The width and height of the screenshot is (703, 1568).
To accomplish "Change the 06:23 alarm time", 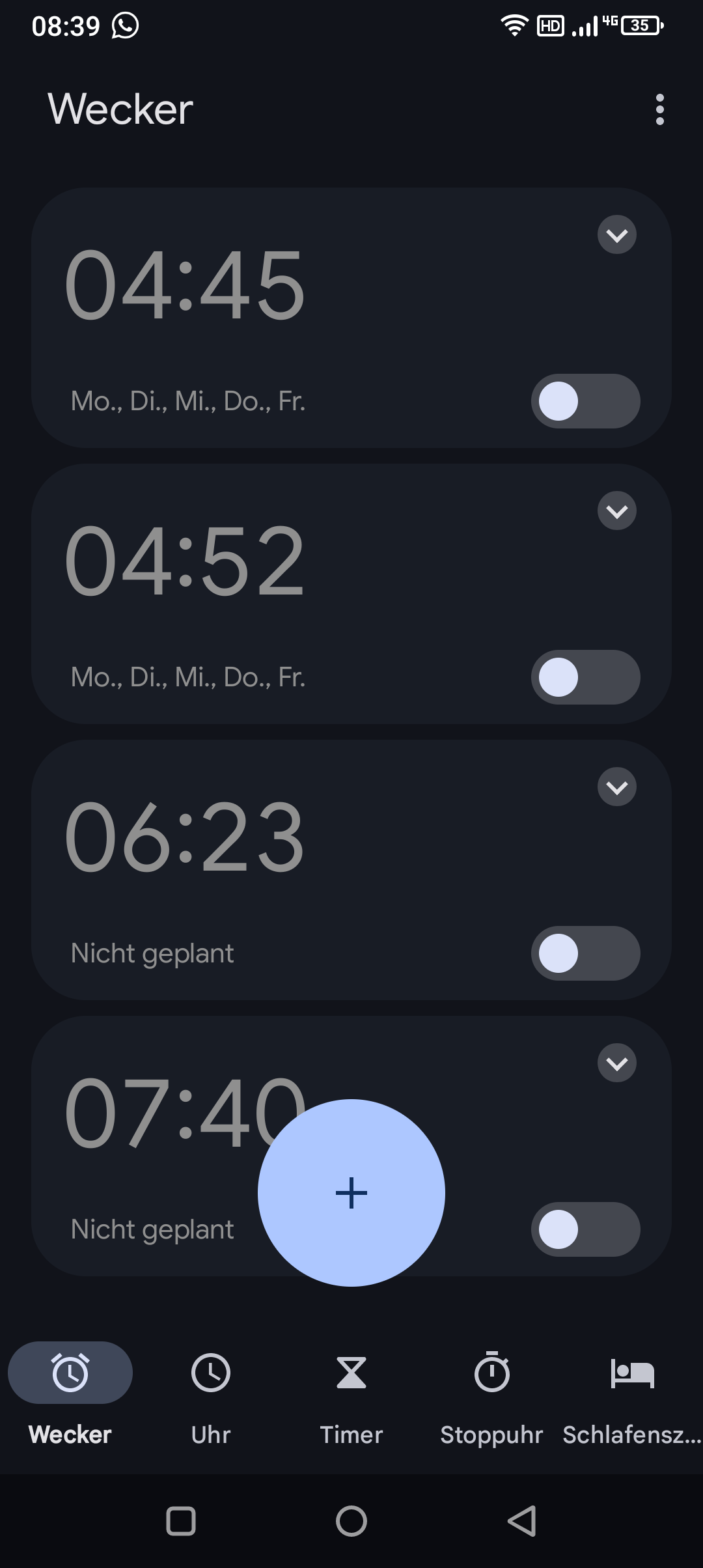I will point(185,837).
